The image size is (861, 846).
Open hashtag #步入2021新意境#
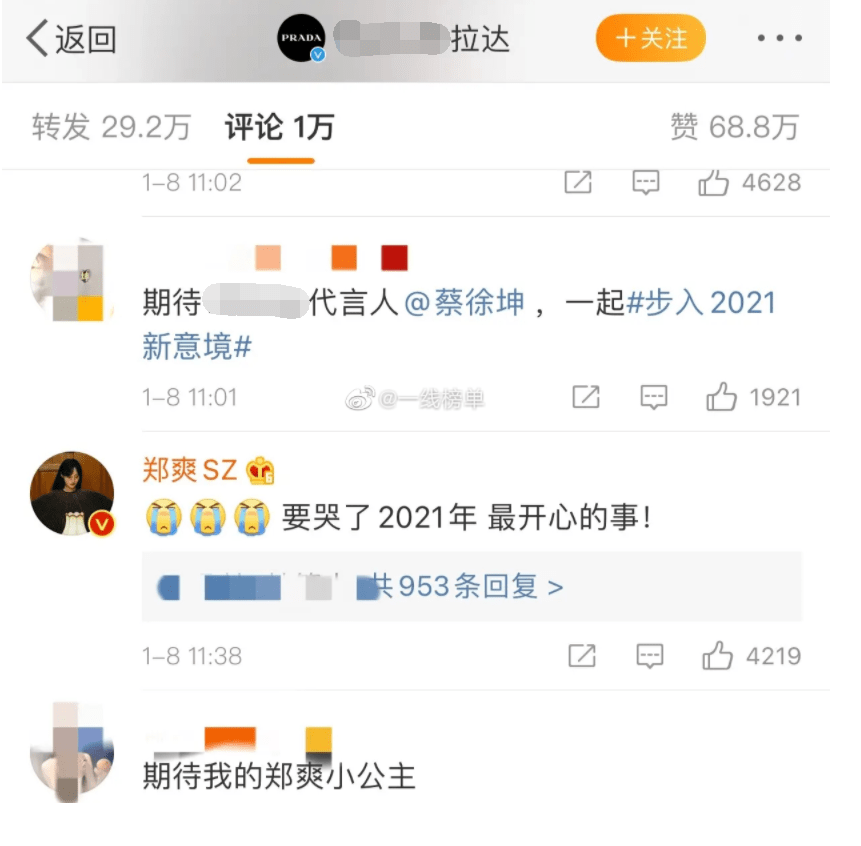tap(700, 303)
